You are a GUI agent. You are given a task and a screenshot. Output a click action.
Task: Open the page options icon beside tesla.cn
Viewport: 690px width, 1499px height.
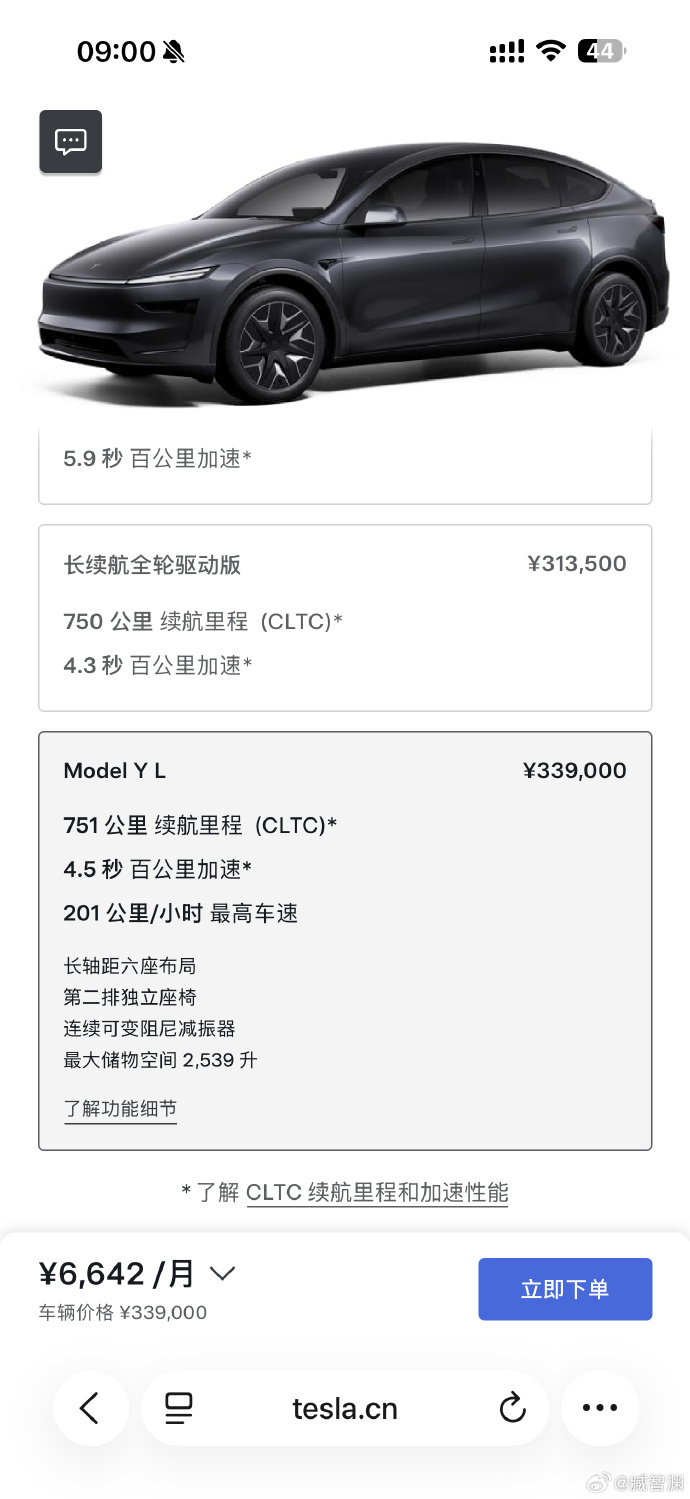(179, 1408)
